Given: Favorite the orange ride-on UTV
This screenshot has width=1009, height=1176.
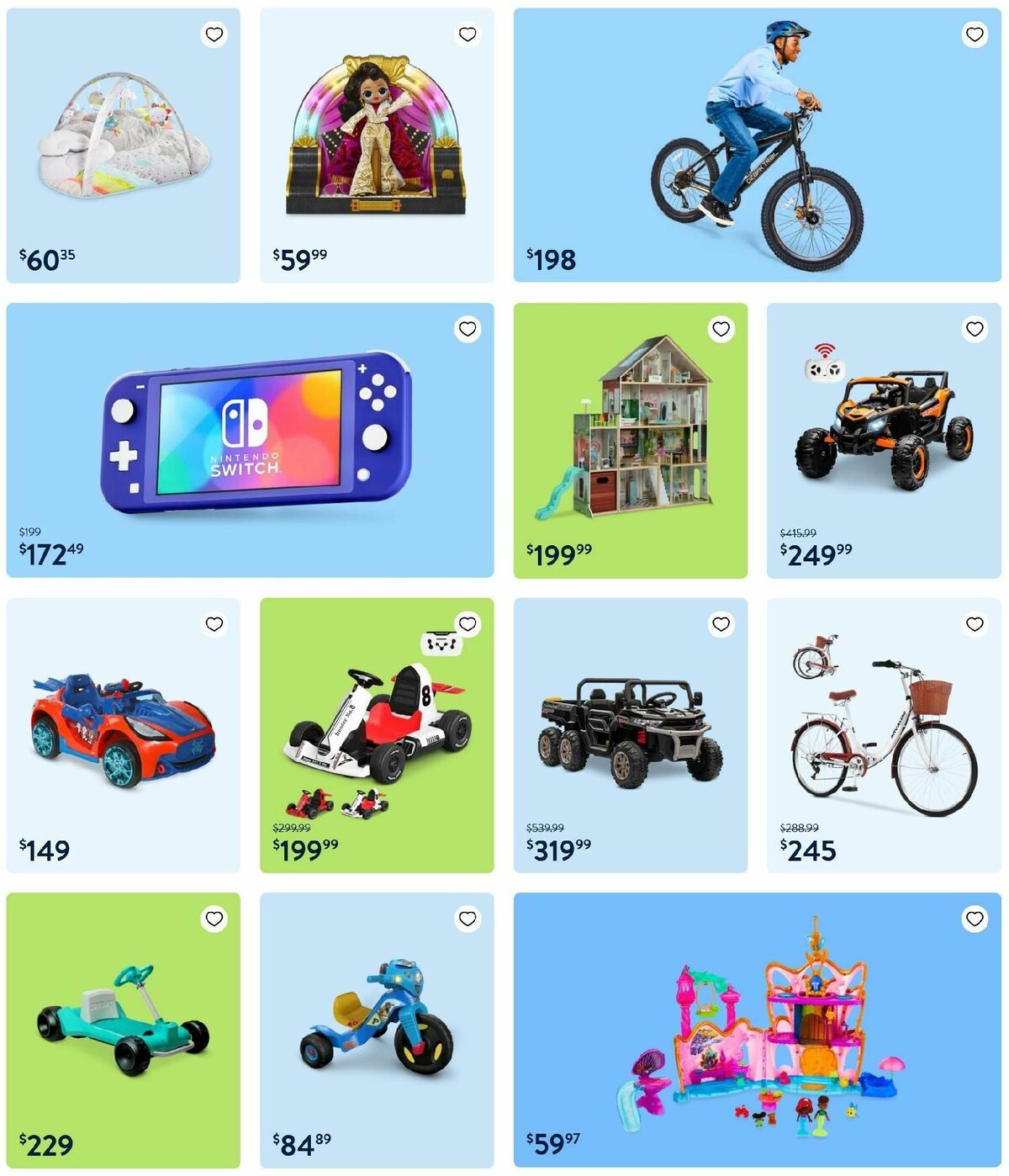Looking at the screenshot, I should tap(975, 327).
